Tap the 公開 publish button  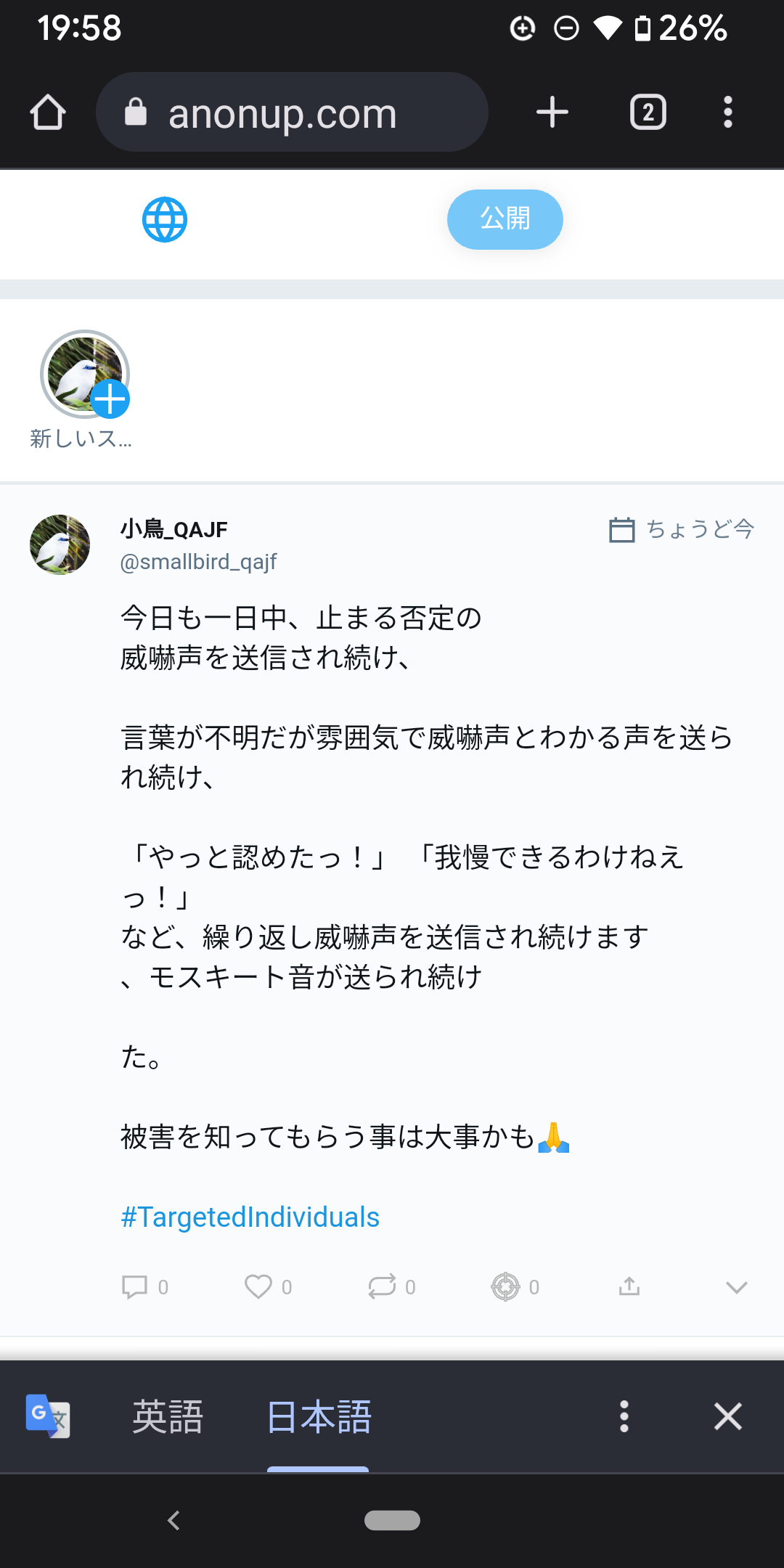click(505, 219)
